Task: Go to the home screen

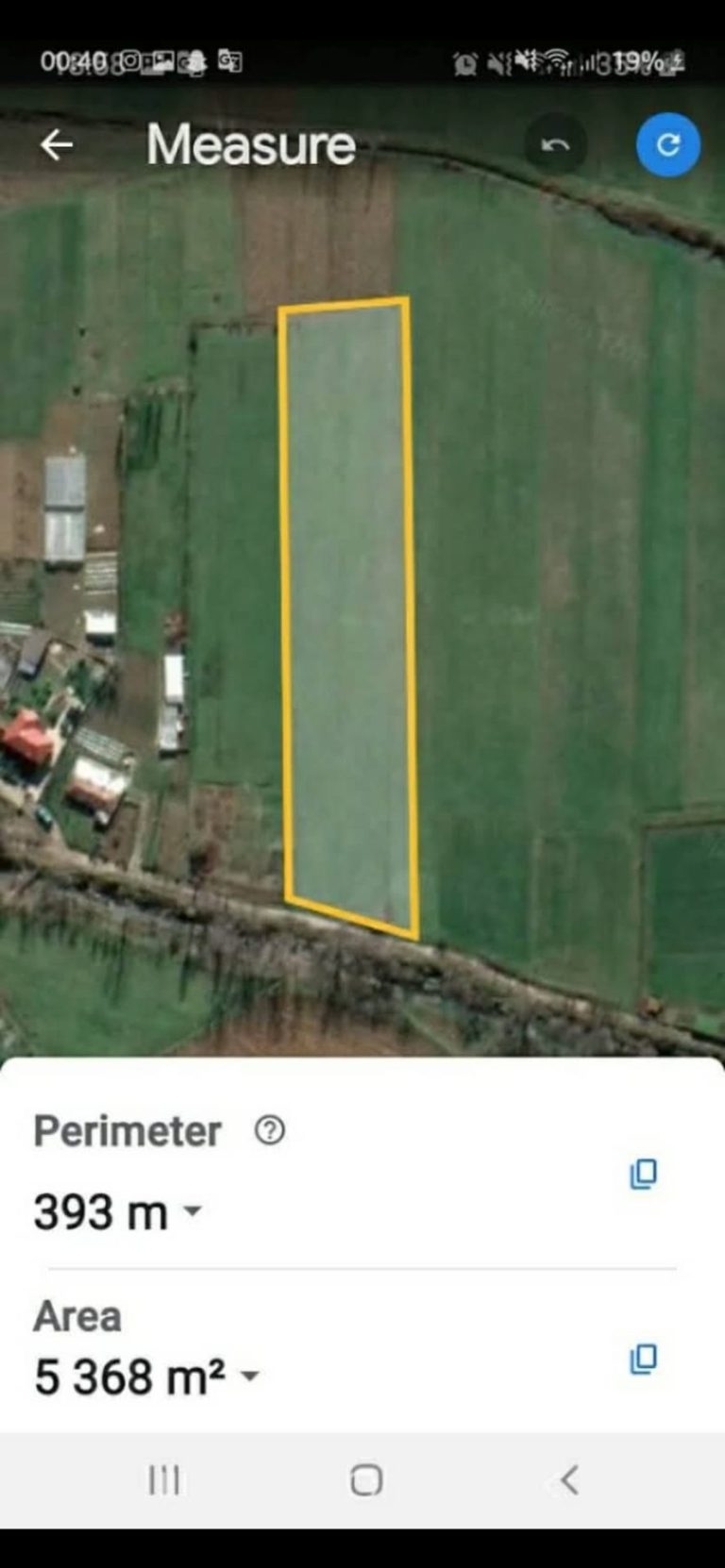Action: [x=366, y=1479]
